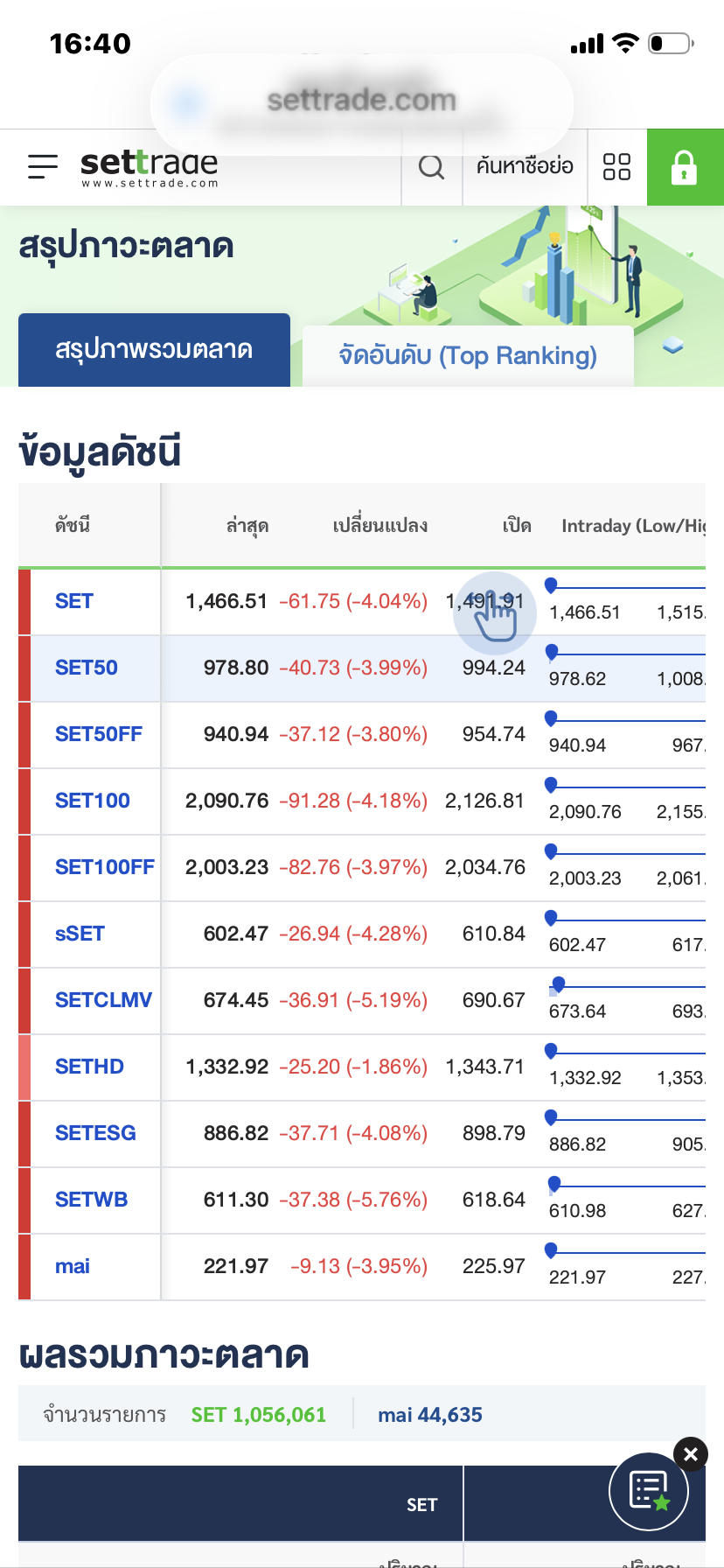
Task: Open the SET index link
Action: click(74, 601)
